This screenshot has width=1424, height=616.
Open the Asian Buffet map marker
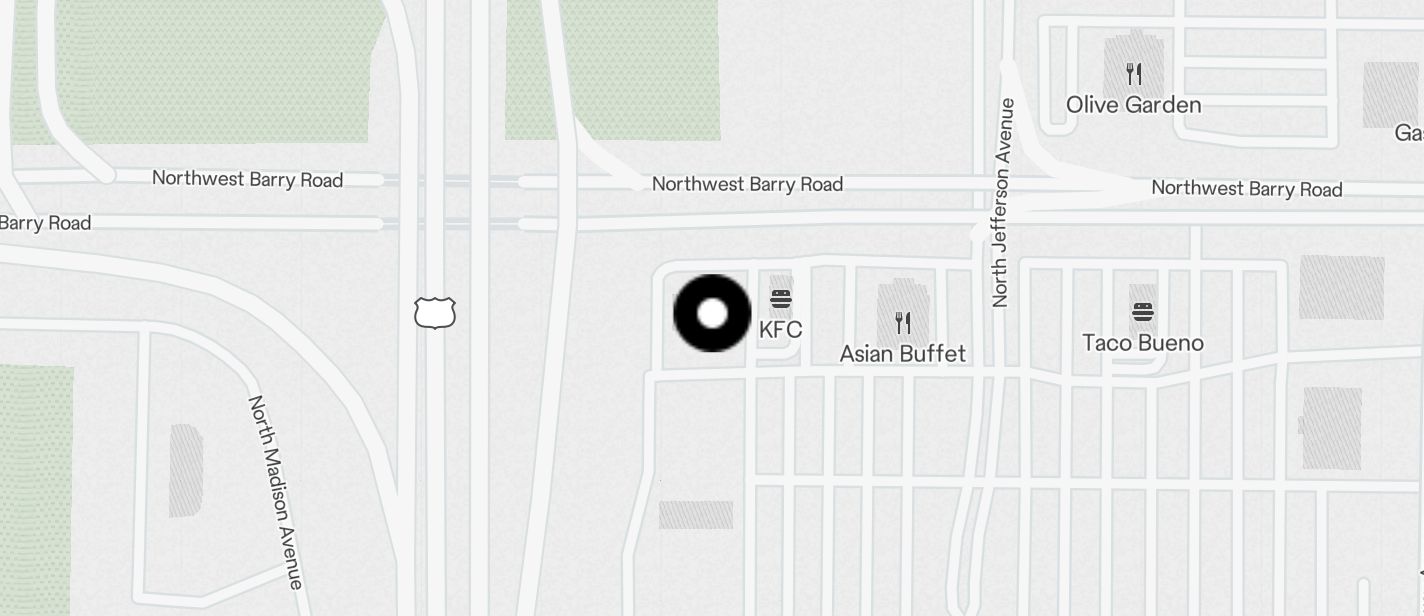[x=903, y=323]
